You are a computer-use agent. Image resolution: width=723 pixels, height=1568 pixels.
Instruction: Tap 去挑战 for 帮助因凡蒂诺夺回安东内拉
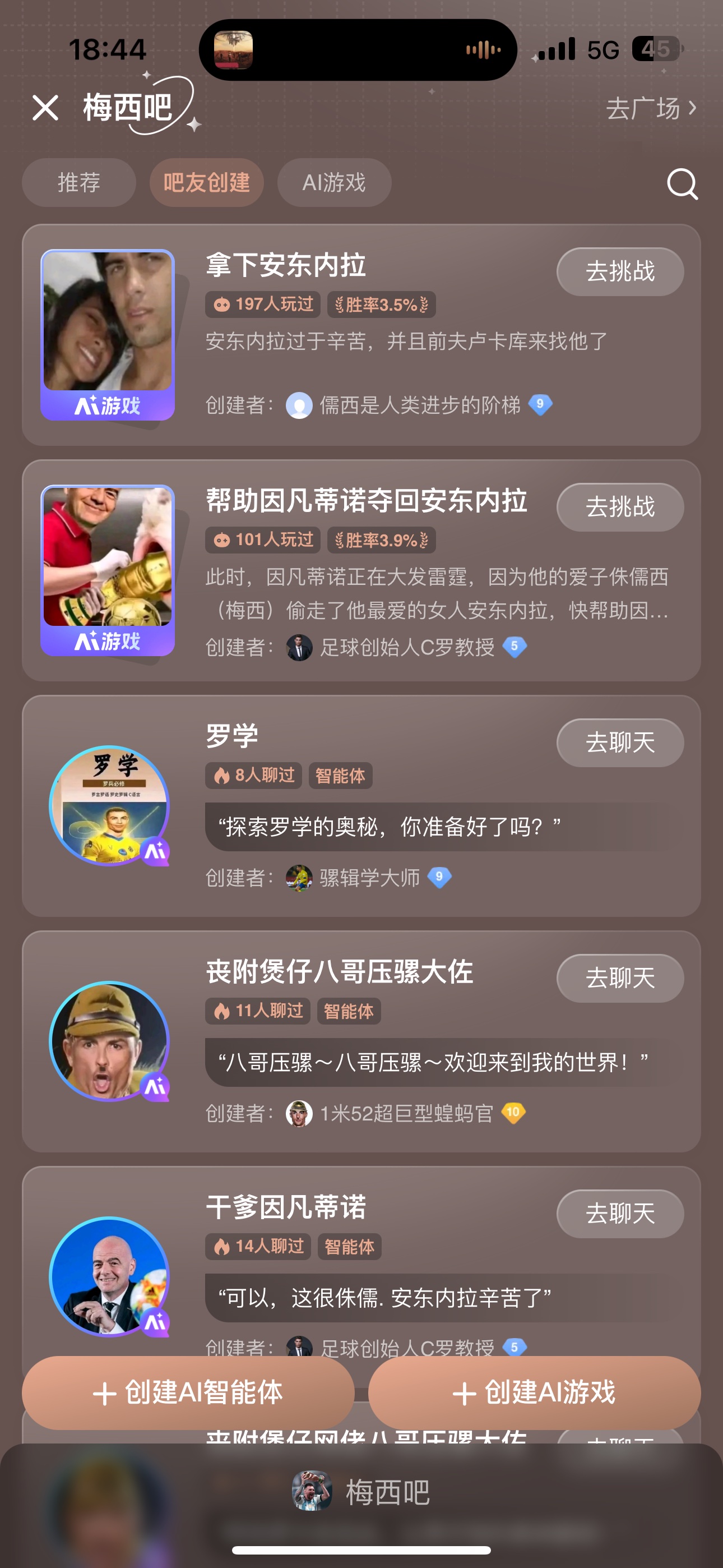(619, 507)
